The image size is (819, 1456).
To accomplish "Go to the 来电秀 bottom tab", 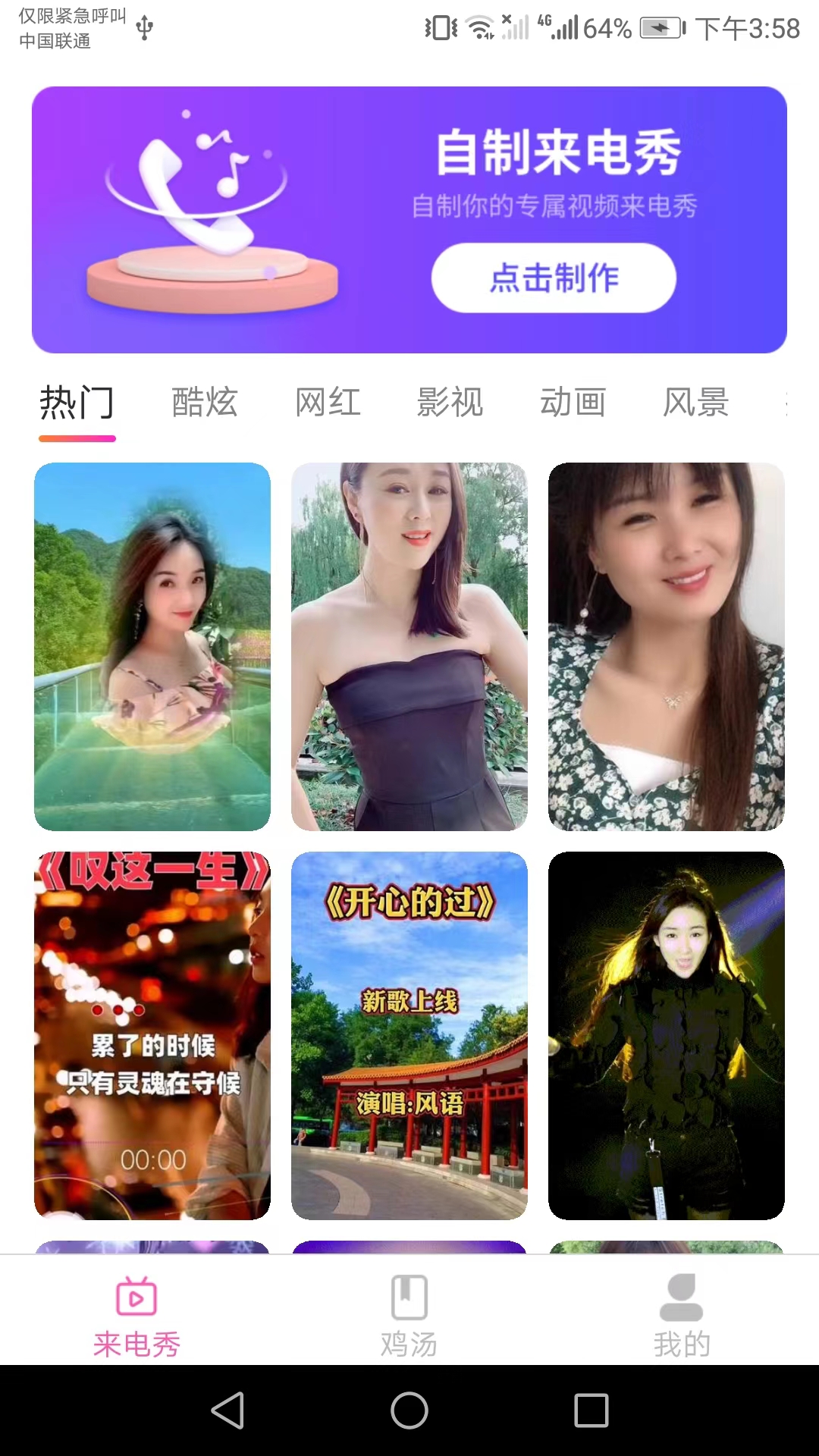I will [136, 1316].
